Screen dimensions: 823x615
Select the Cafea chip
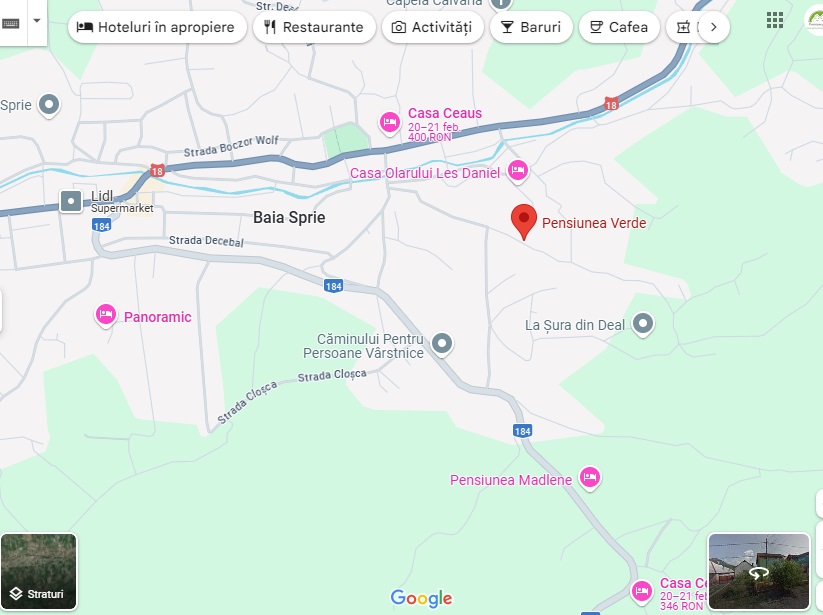tap(618, 27)
